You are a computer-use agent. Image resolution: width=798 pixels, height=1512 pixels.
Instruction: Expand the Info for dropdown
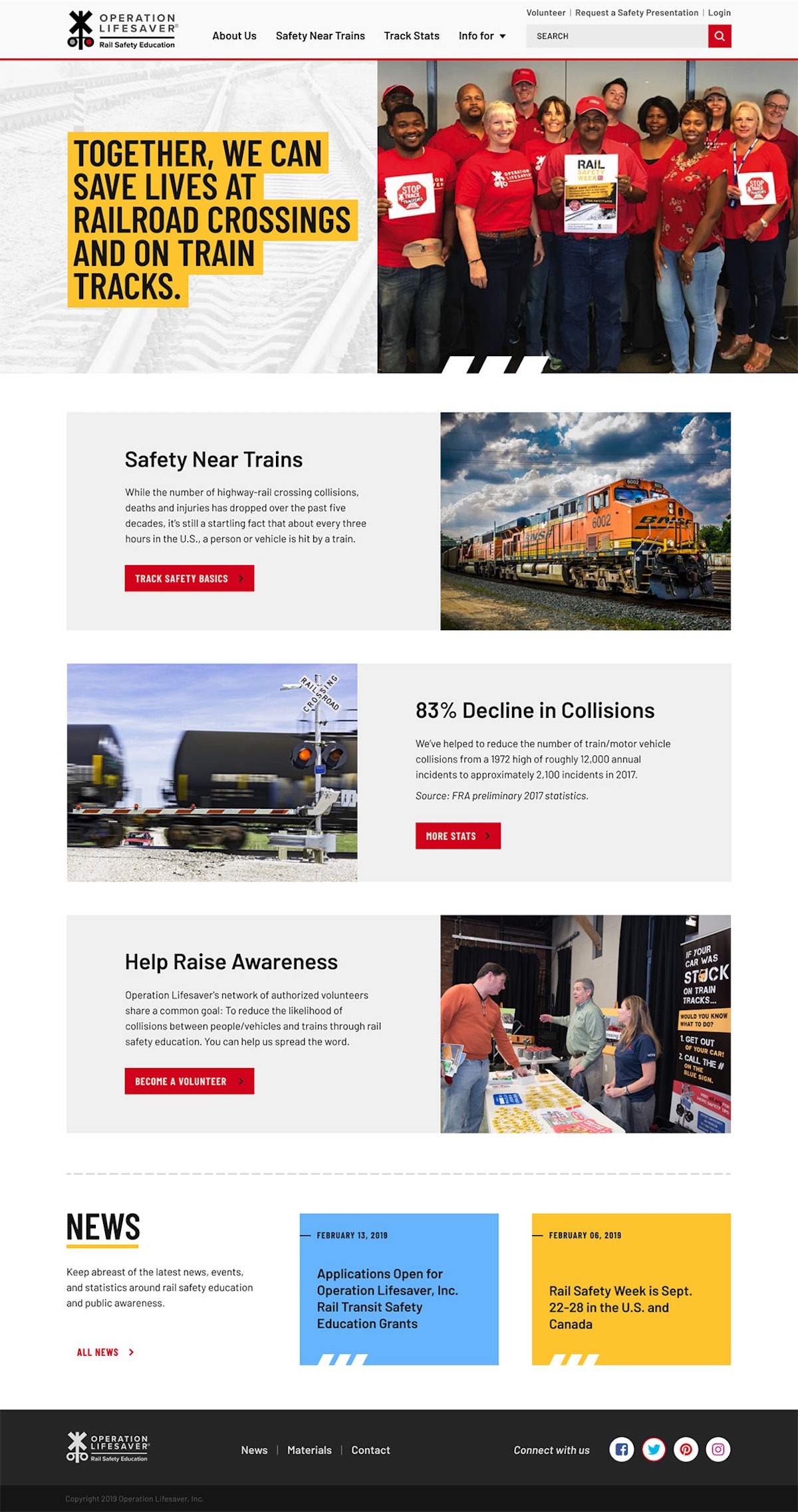[481, 36]
